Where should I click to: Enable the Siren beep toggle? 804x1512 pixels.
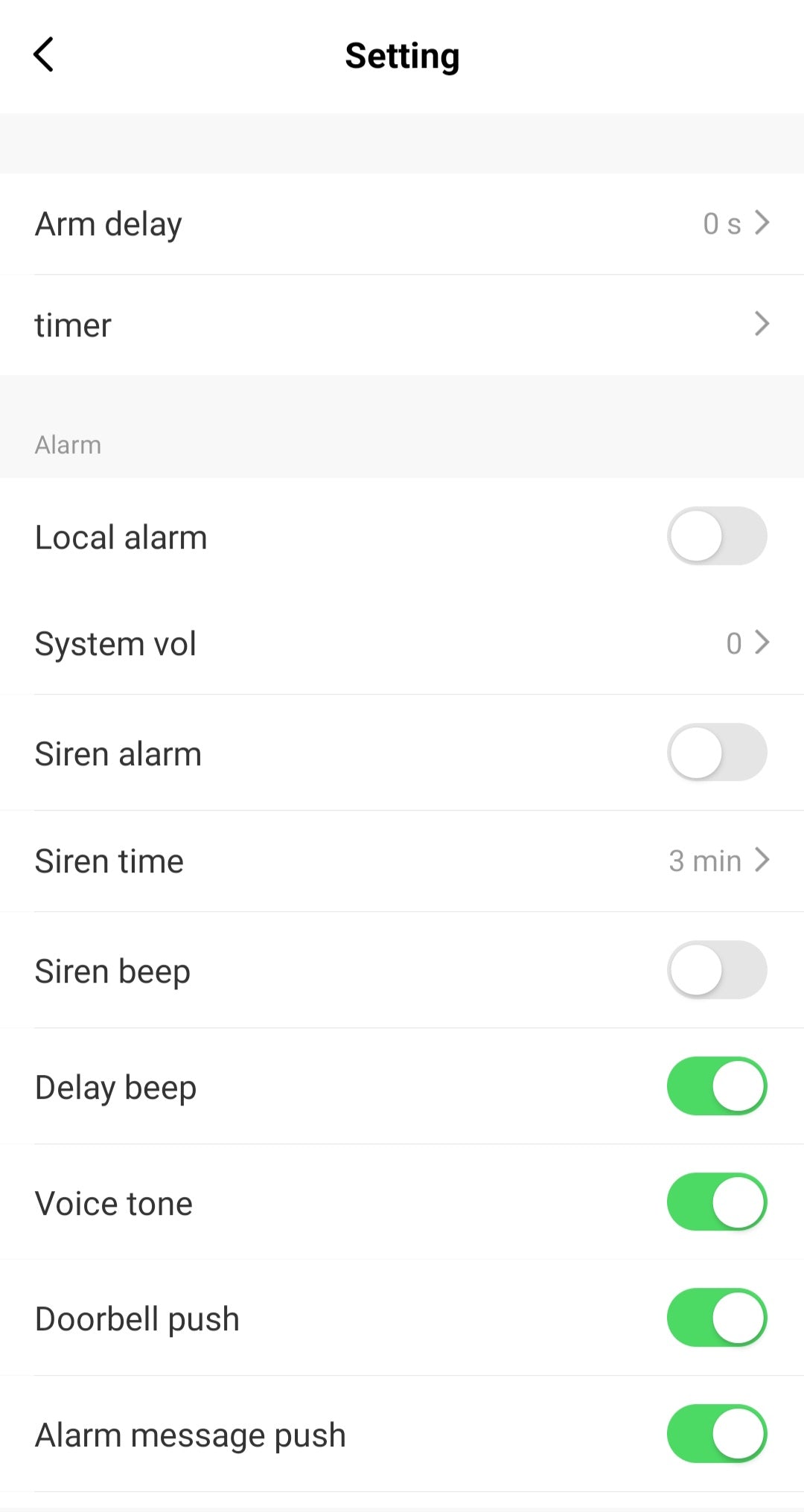pyautogui.click(x=716, y=970)
